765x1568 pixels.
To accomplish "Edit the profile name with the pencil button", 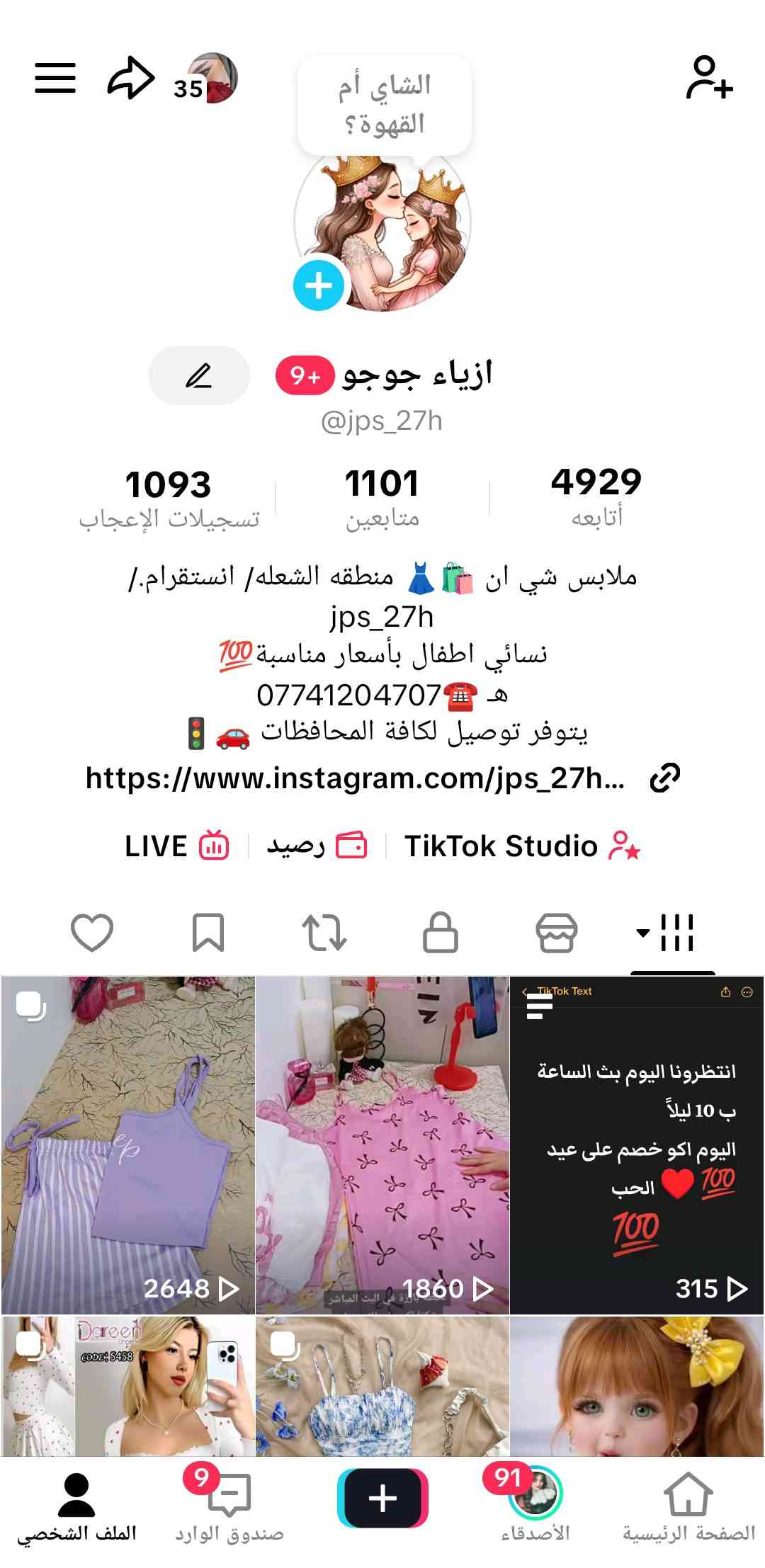I will 199,375.
